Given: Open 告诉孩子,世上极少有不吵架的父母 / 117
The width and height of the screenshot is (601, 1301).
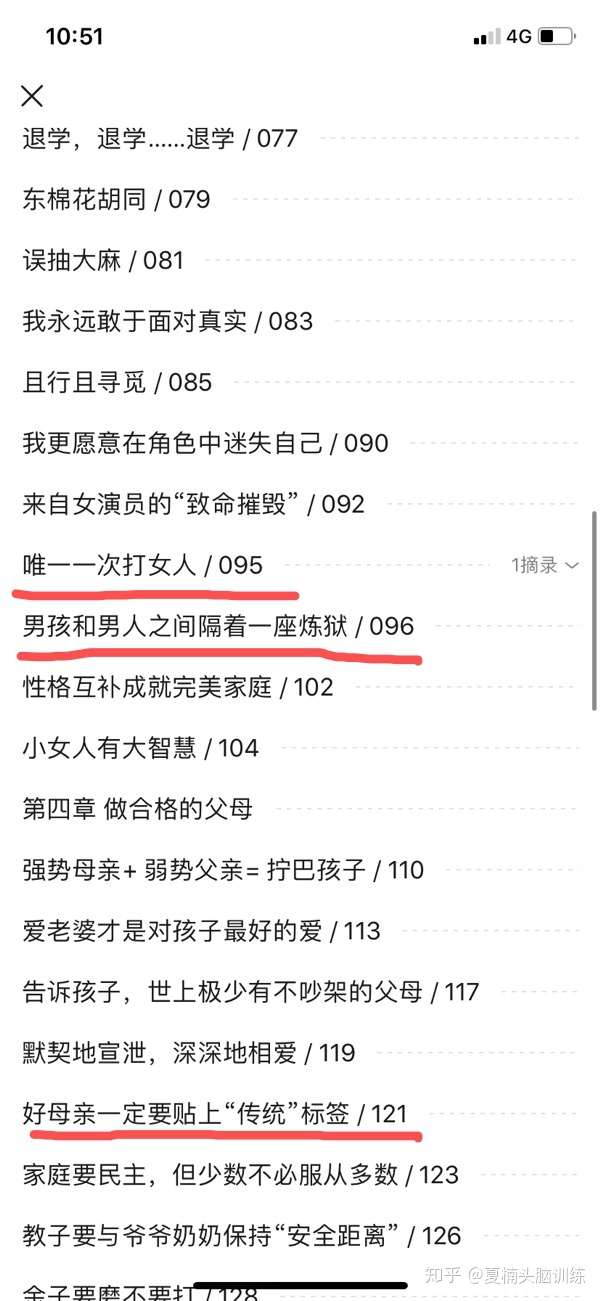Looking at the screenshot, I should (x=250, y=992).
